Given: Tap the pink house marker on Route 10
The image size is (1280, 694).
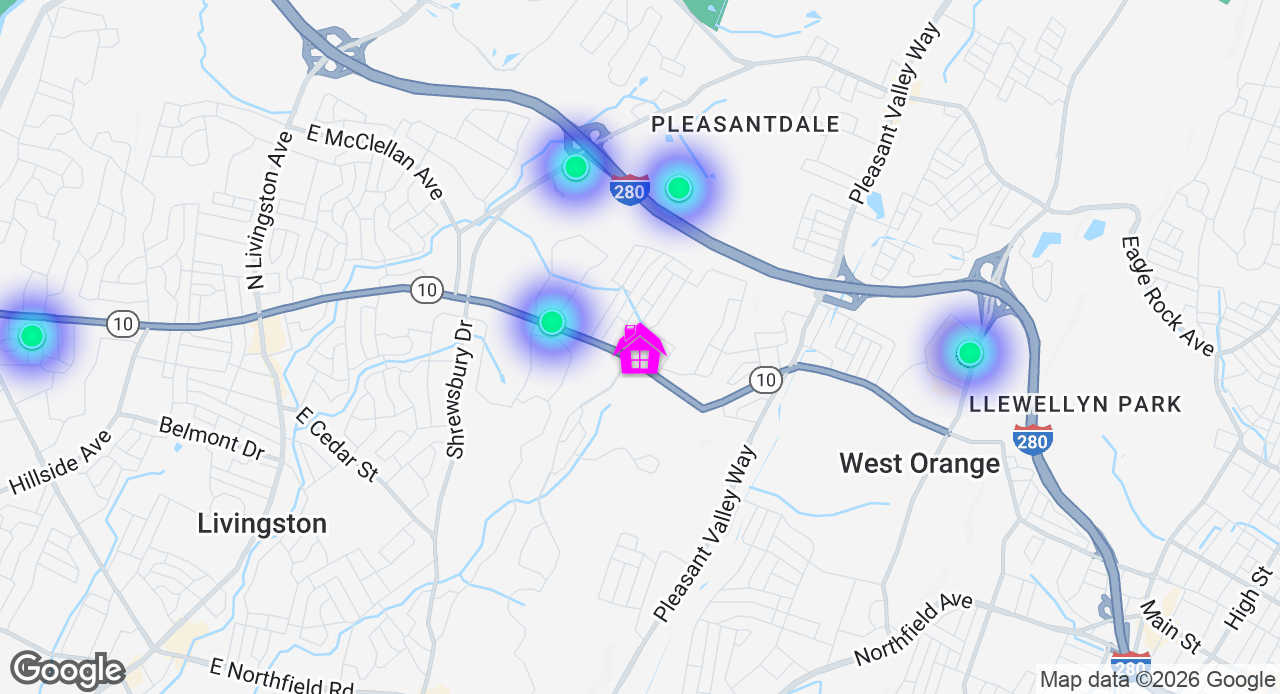Looking at the screenshot, I should 640,350.
